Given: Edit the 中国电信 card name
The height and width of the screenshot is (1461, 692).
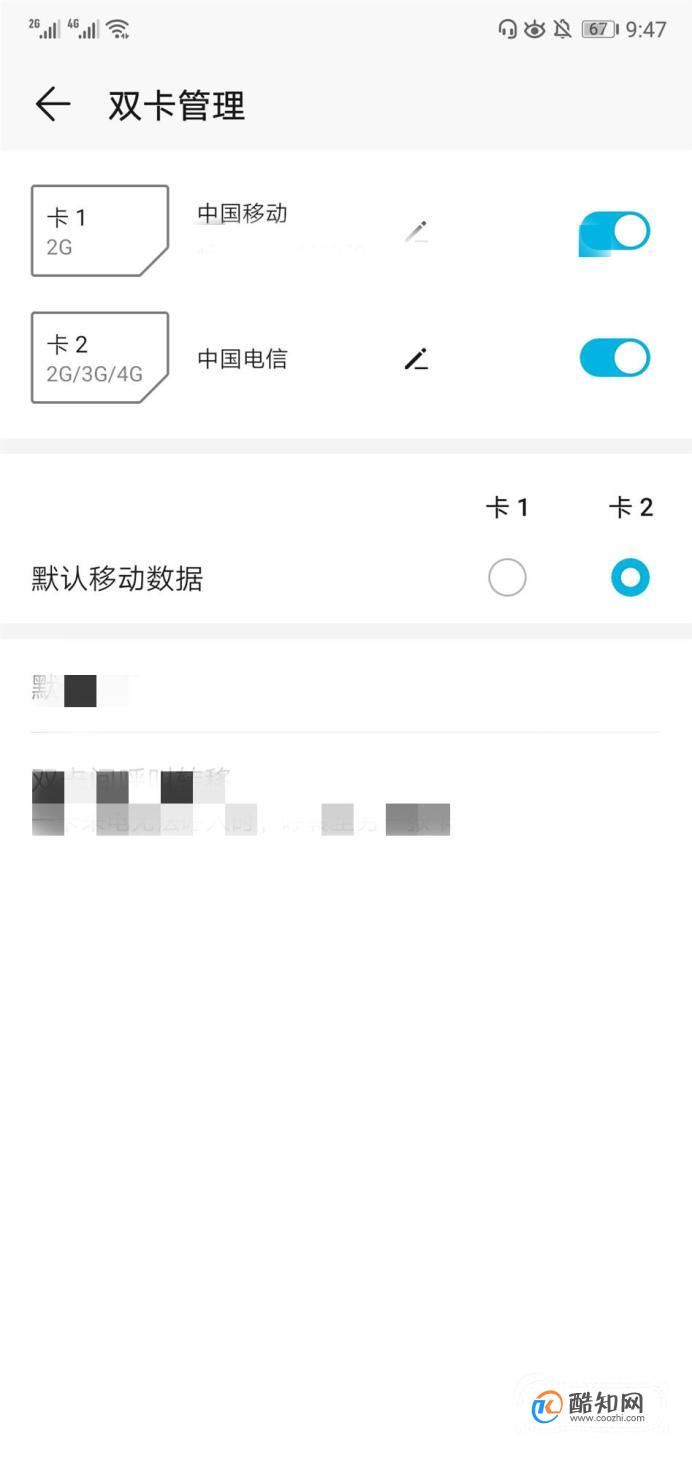Looking at the screenshot, I should (416, 359).
